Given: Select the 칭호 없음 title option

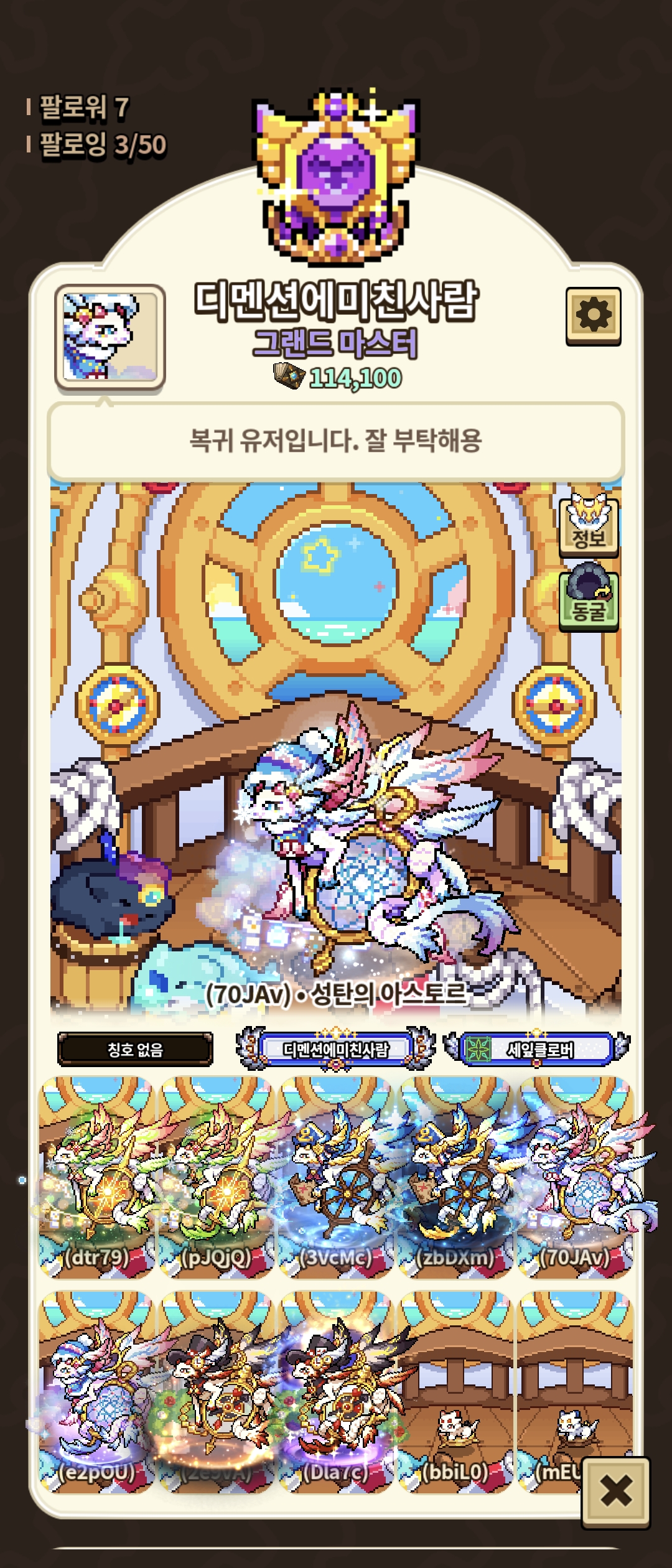Looking at the screenshot, I should click(135, 1050).
